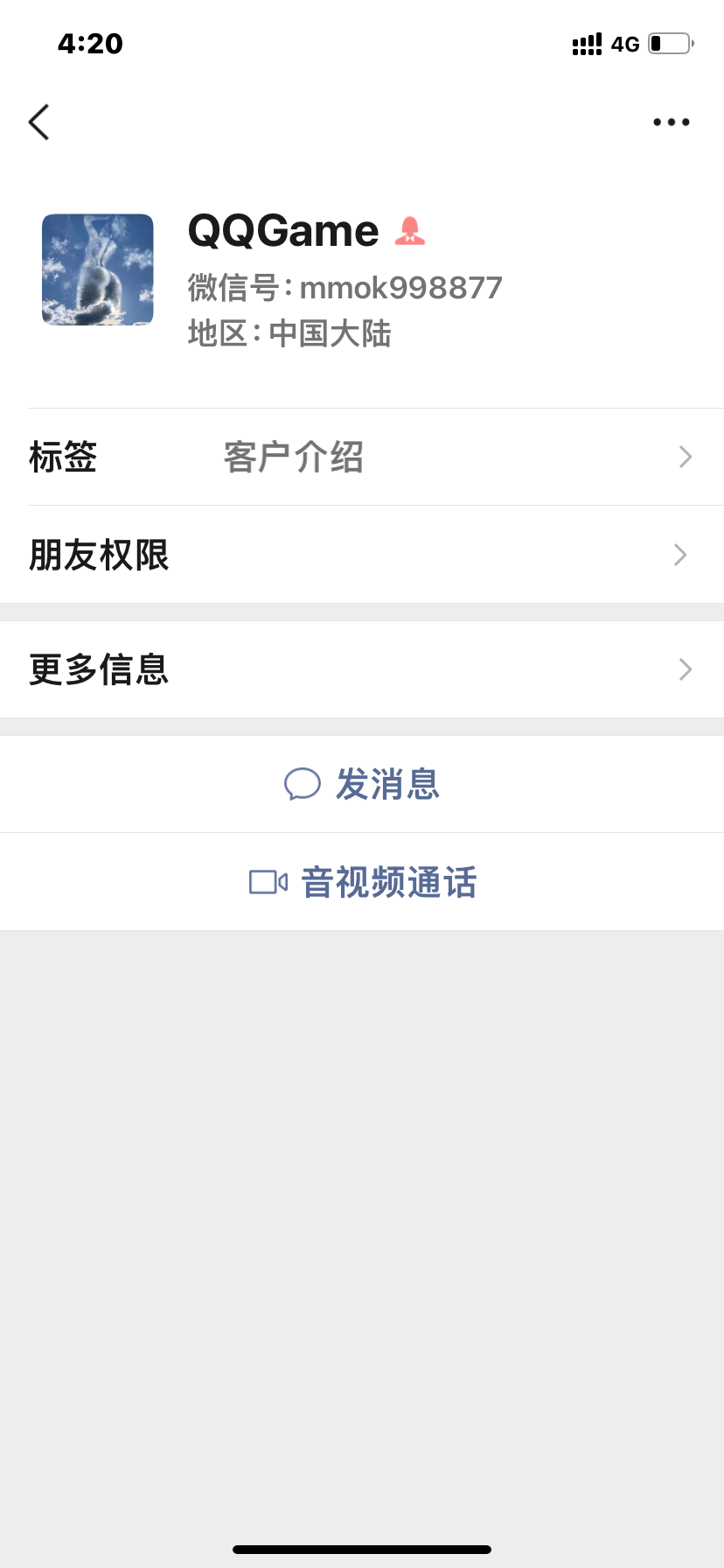The width and height of the screenshot is (724, 1568).
Task: Expand the 标签 tags row
Action: pyautogui.click(x=362, y=457)
